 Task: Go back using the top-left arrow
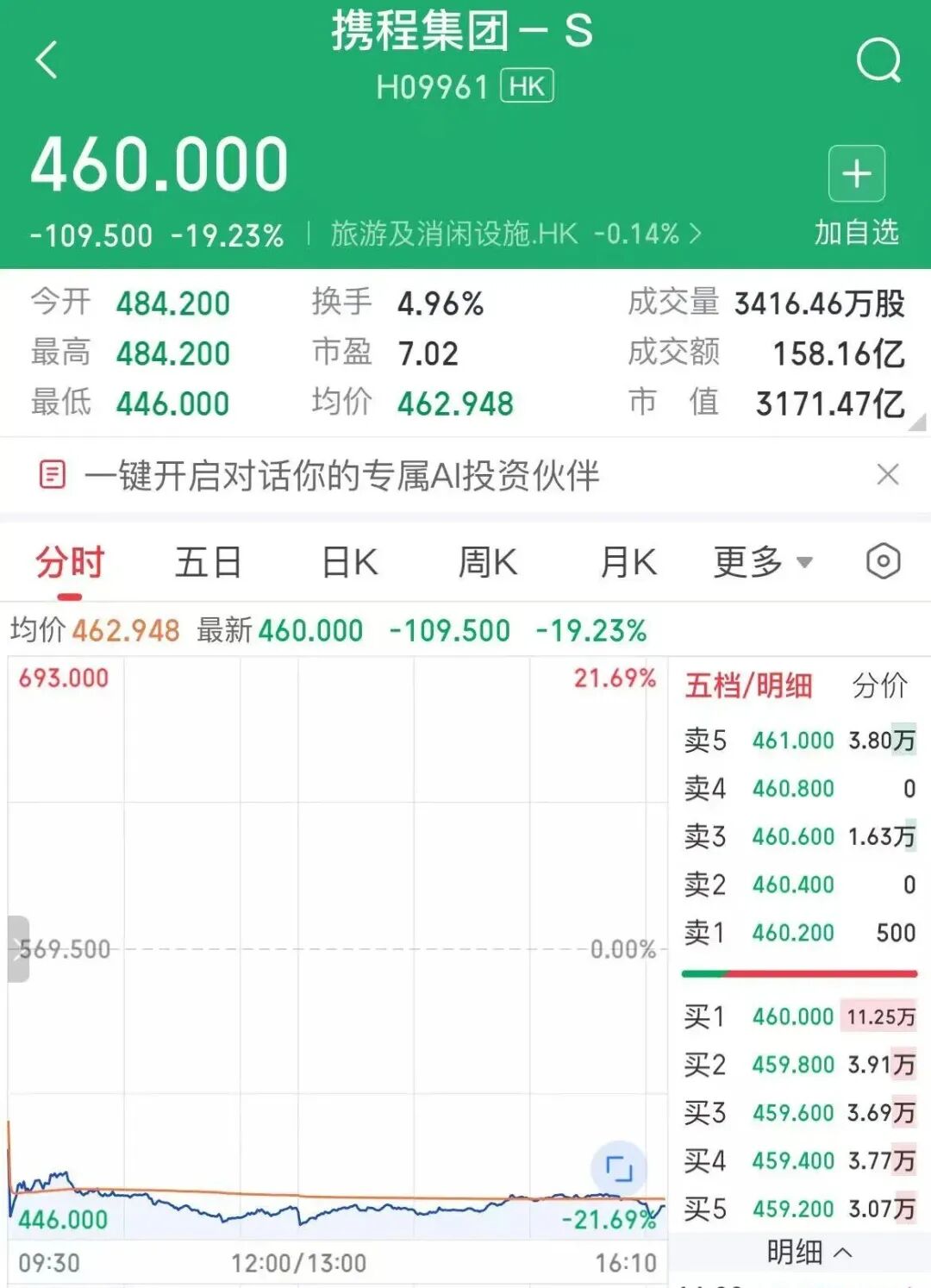[x=47, y=60]
